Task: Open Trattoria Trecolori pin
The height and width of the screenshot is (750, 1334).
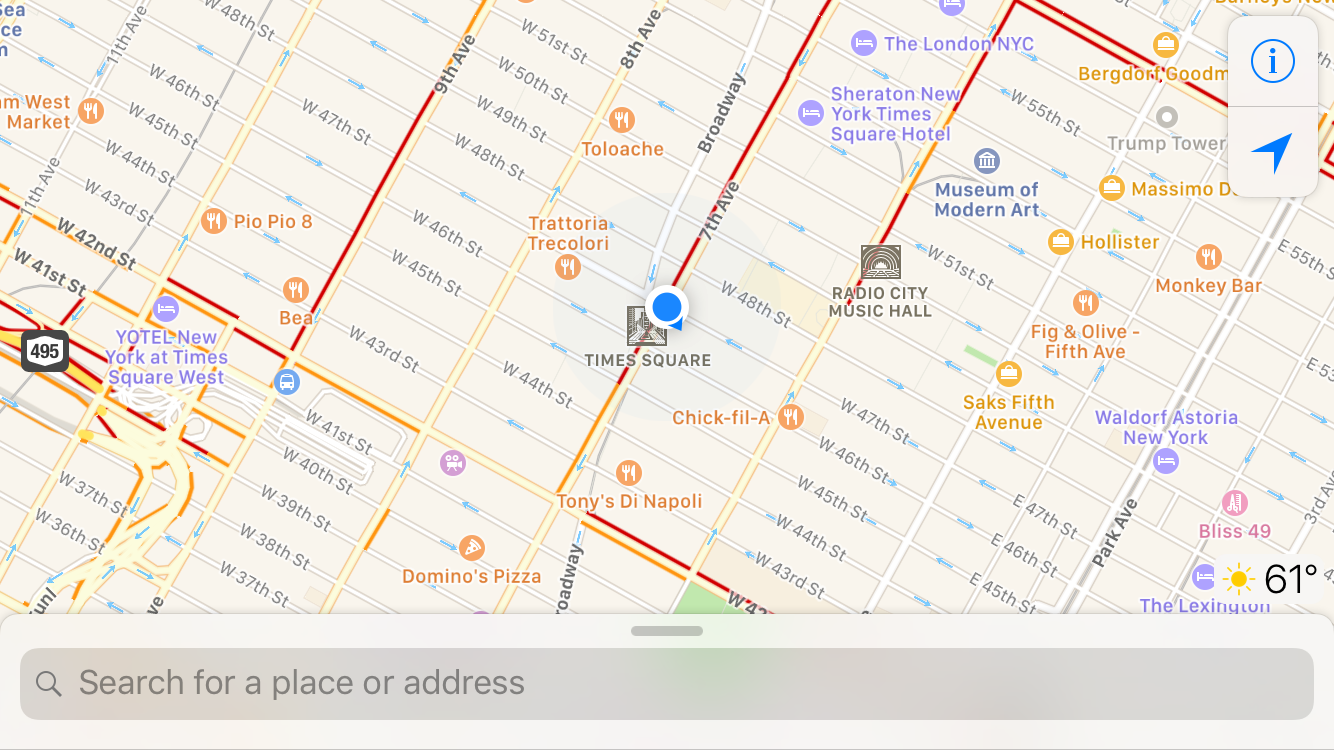Action: click(568, 266)
